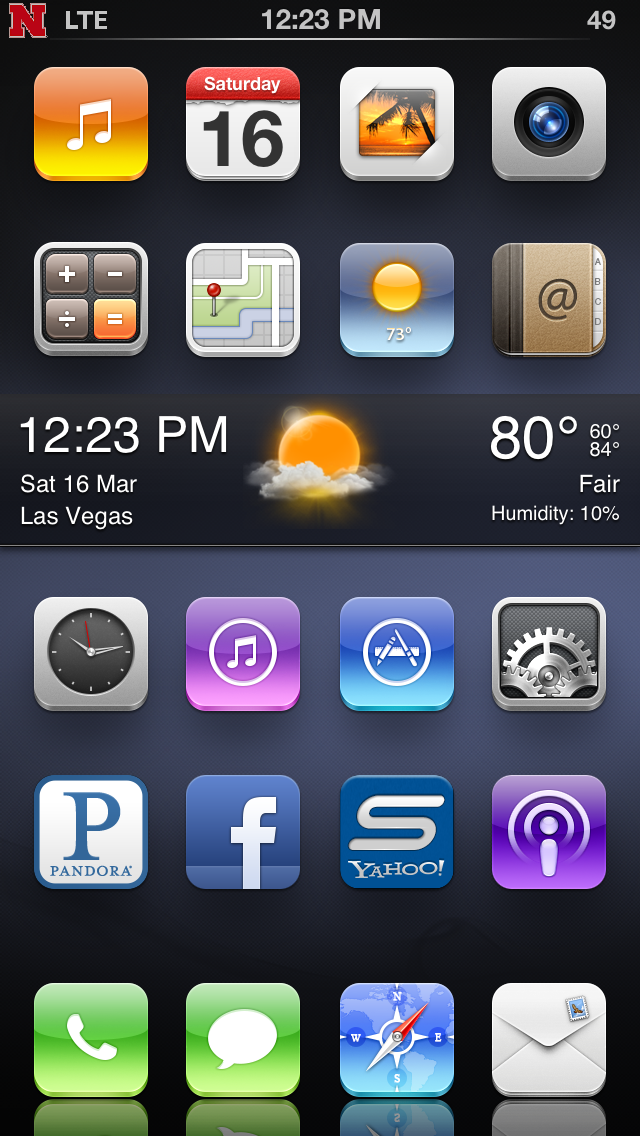Open the Facebook app
The height and width of the screenshot is (1136, 640).
pos(243,832)
